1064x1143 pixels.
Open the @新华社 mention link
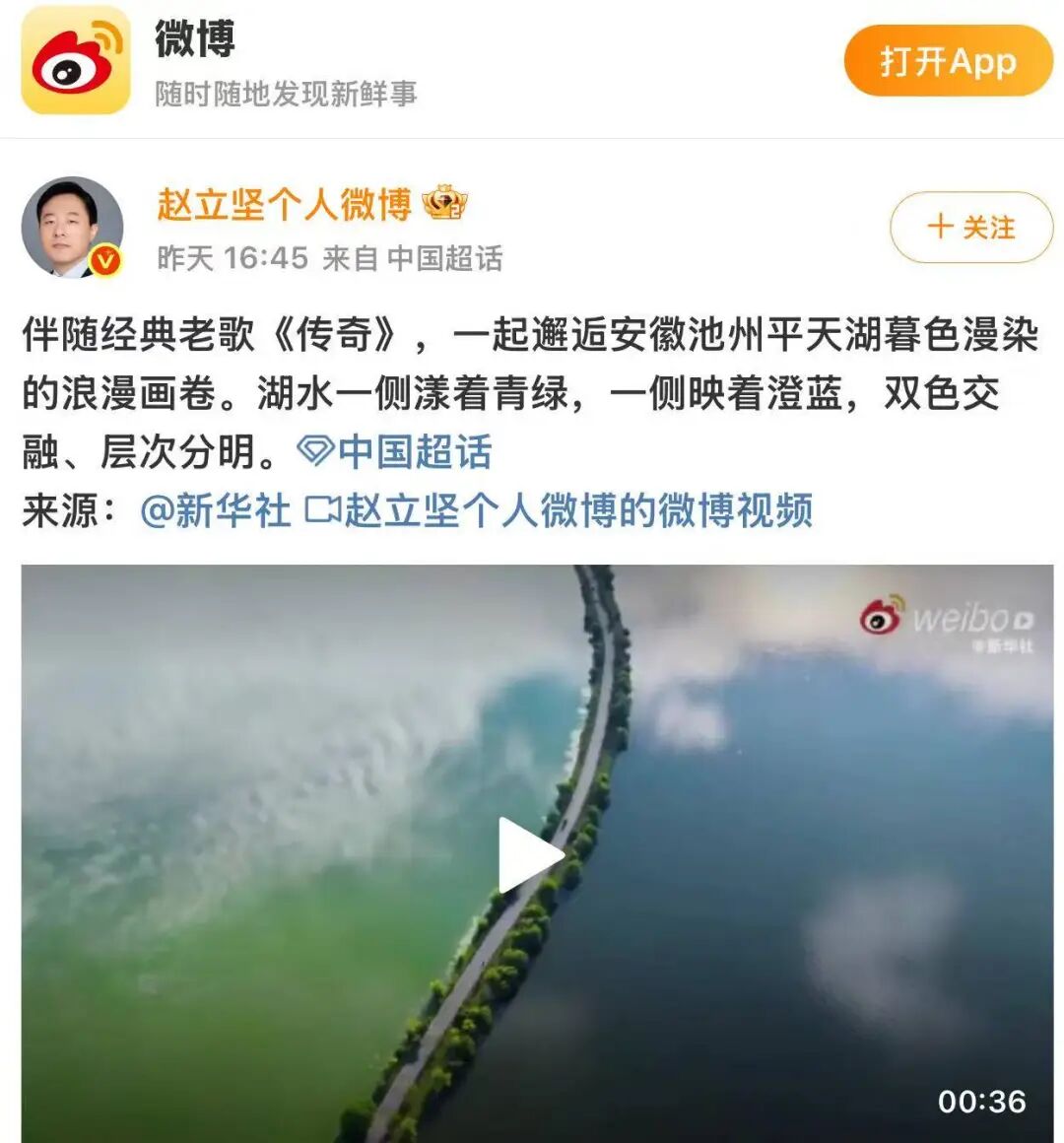click(216, 510)
